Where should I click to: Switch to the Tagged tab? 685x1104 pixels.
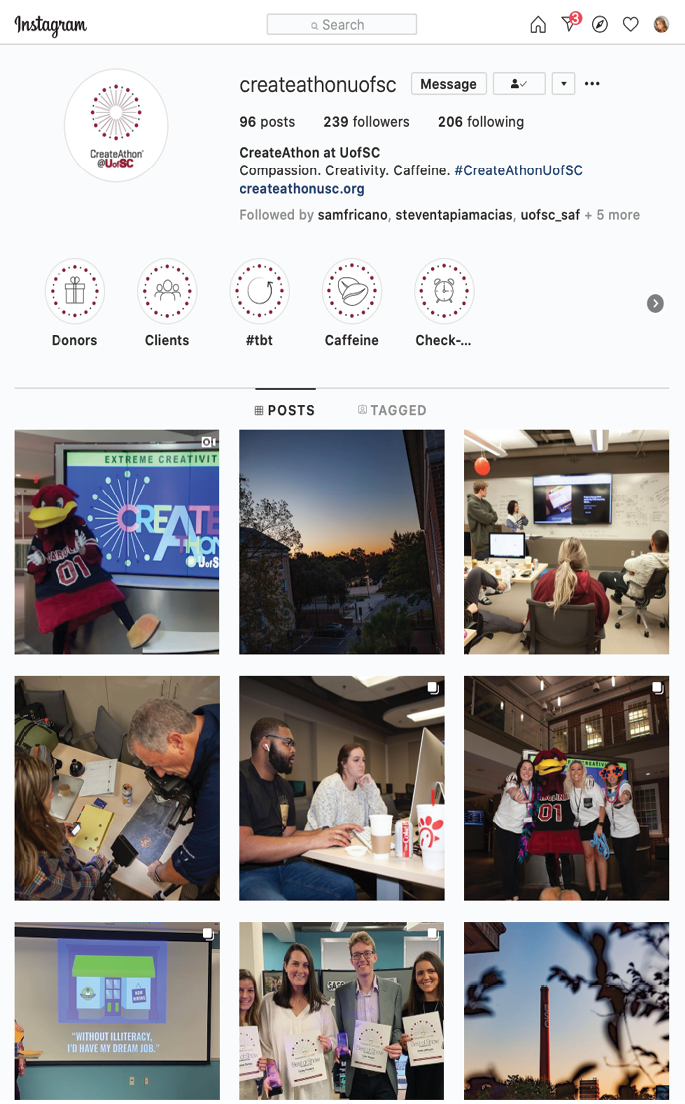(392, 410)
